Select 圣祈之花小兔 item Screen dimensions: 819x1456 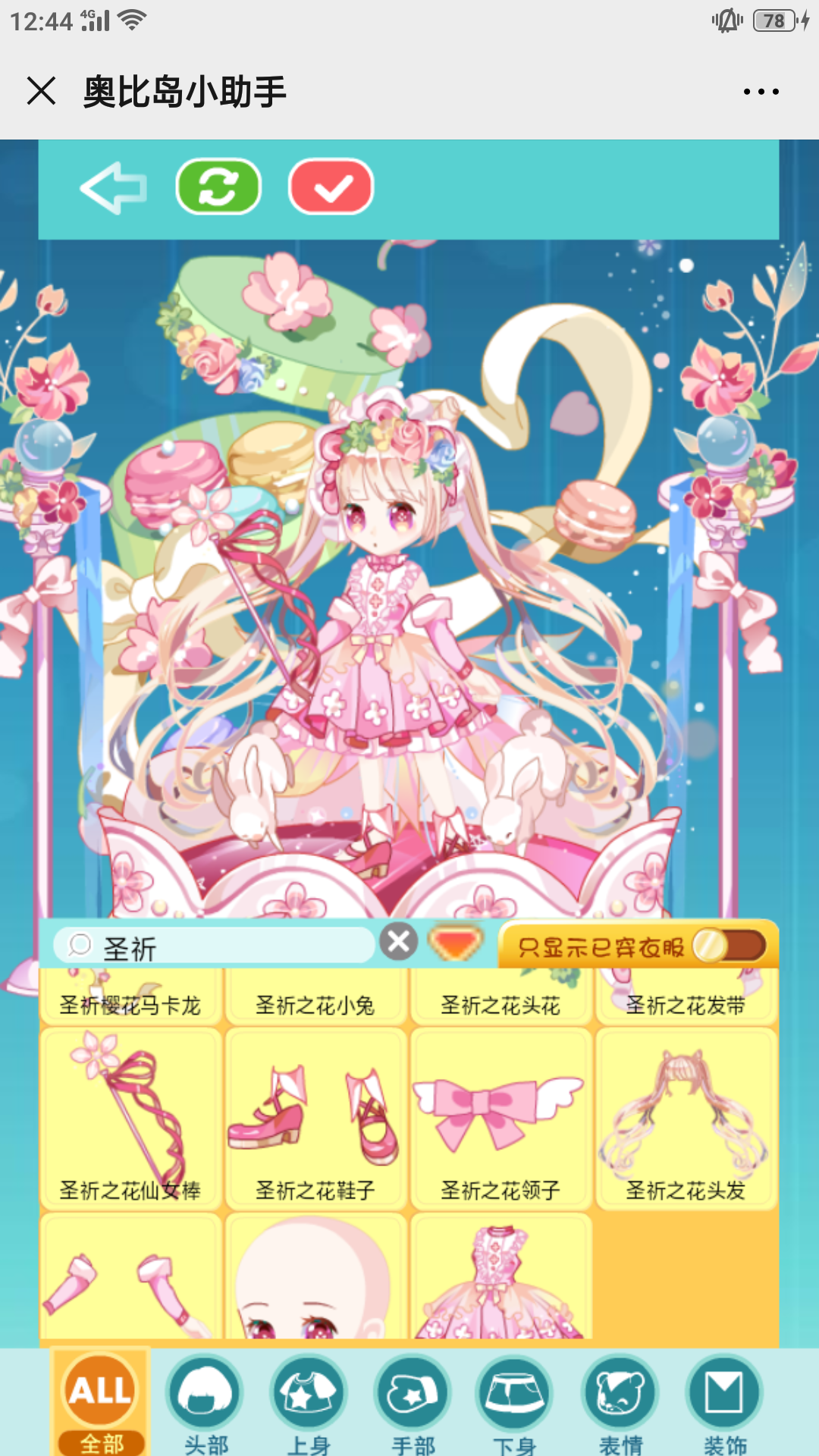pos(315,997)
